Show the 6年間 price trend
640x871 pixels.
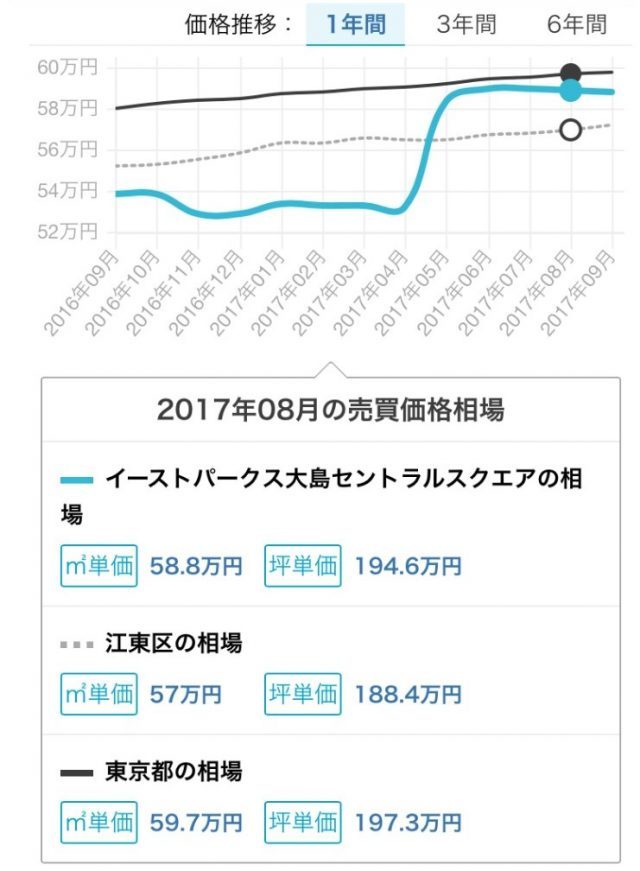click(x=577, y=24)
